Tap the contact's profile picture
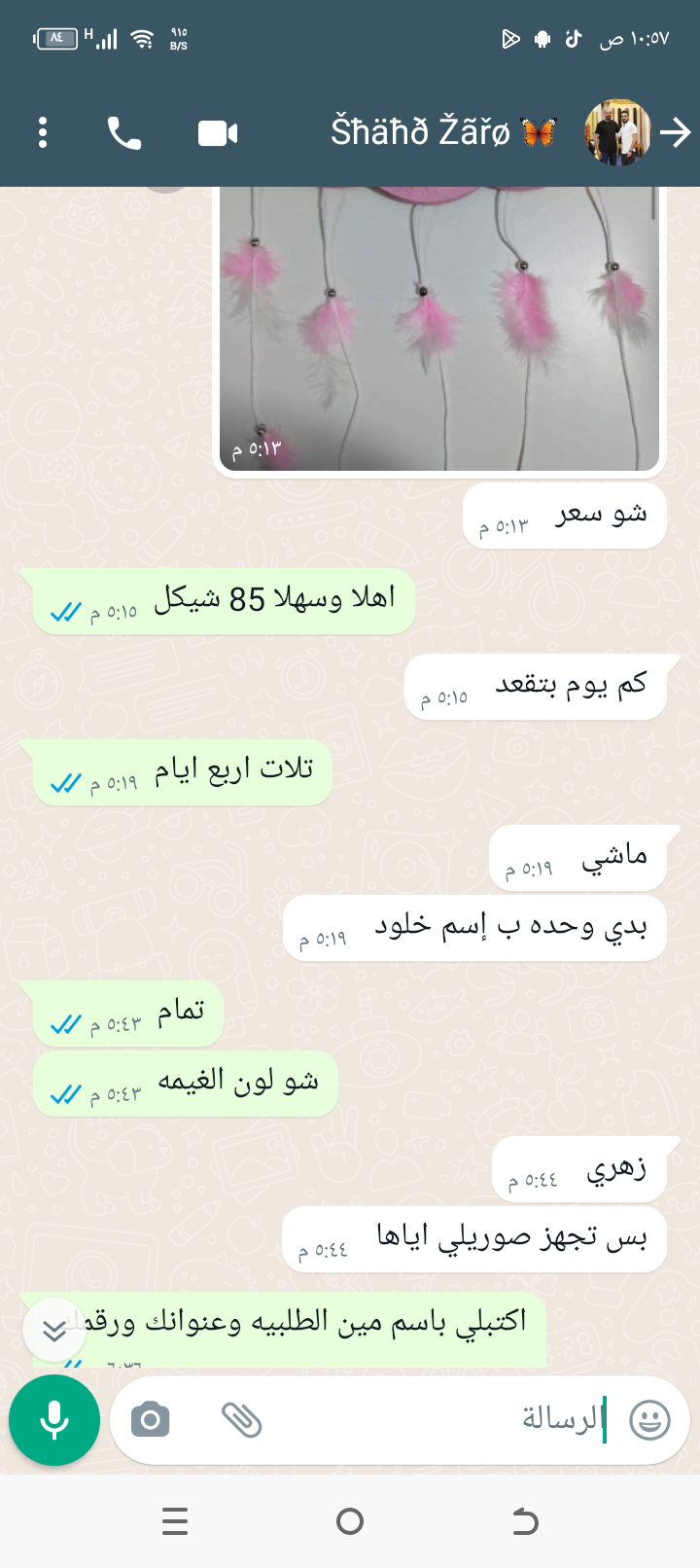The image size is (700, 1568). (616, 132)
